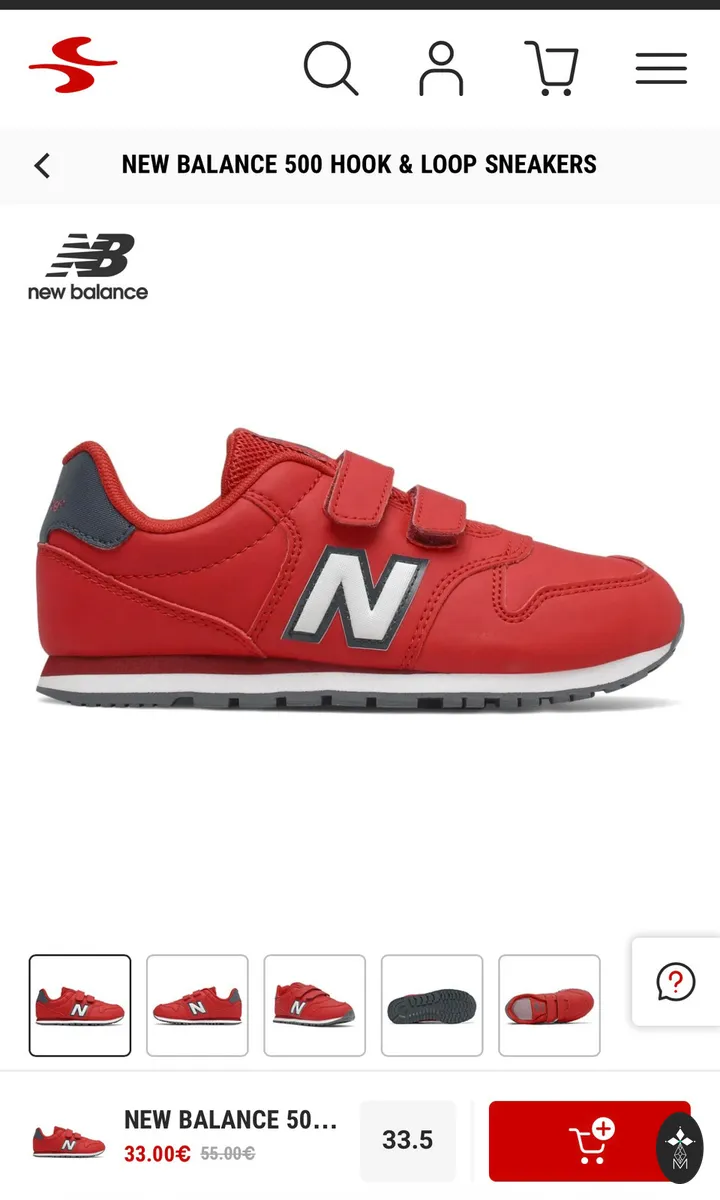
Task: Select the third angled shoe thumbnail
Action: click(314, 1005)
